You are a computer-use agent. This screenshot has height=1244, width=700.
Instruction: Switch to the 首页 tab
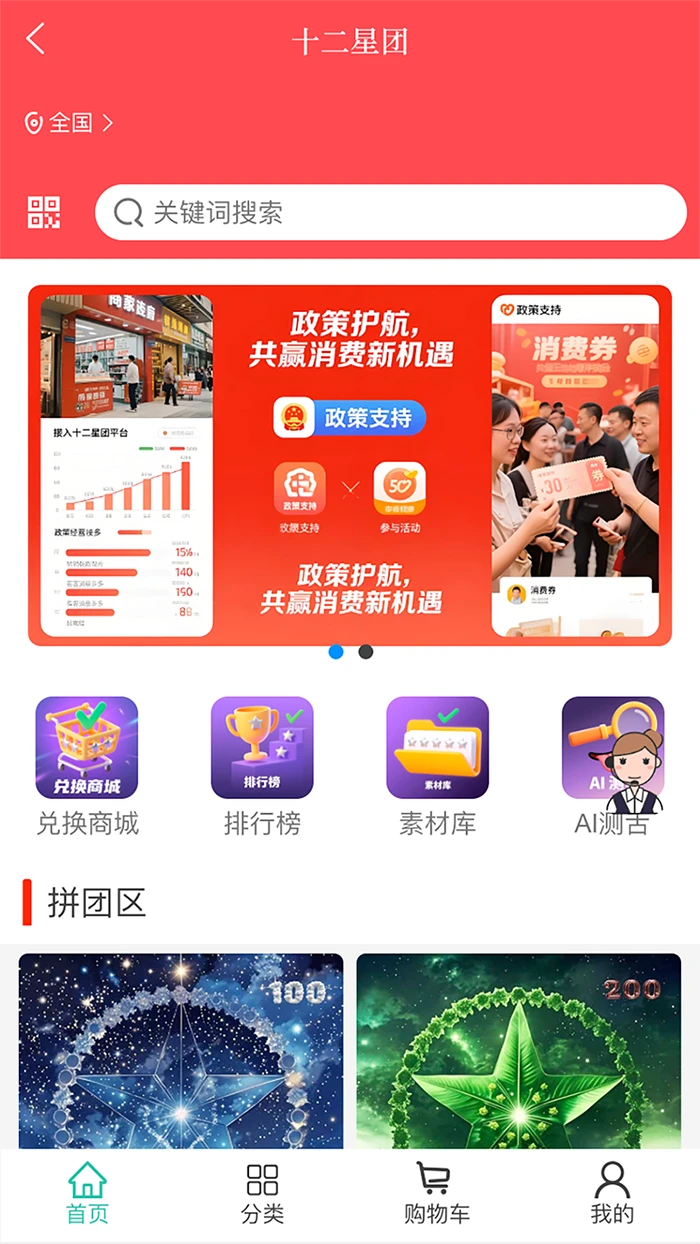point(87,1194)
